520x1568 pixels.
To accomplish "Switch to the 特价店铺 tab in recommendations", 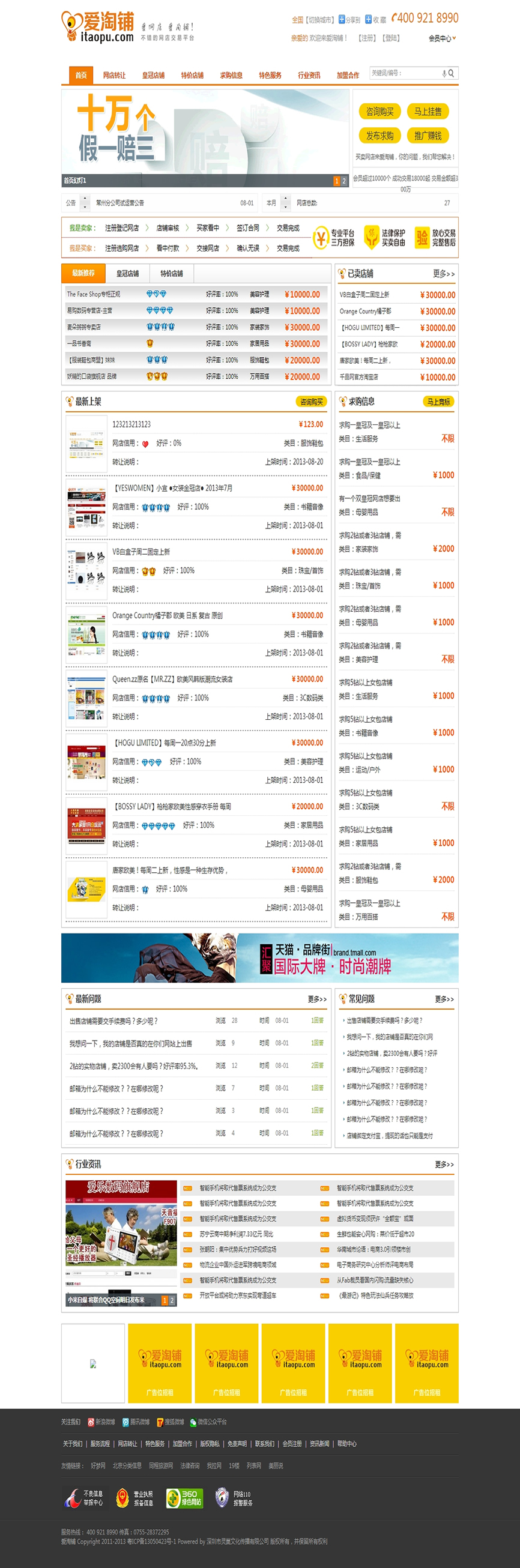I will 172,273.
